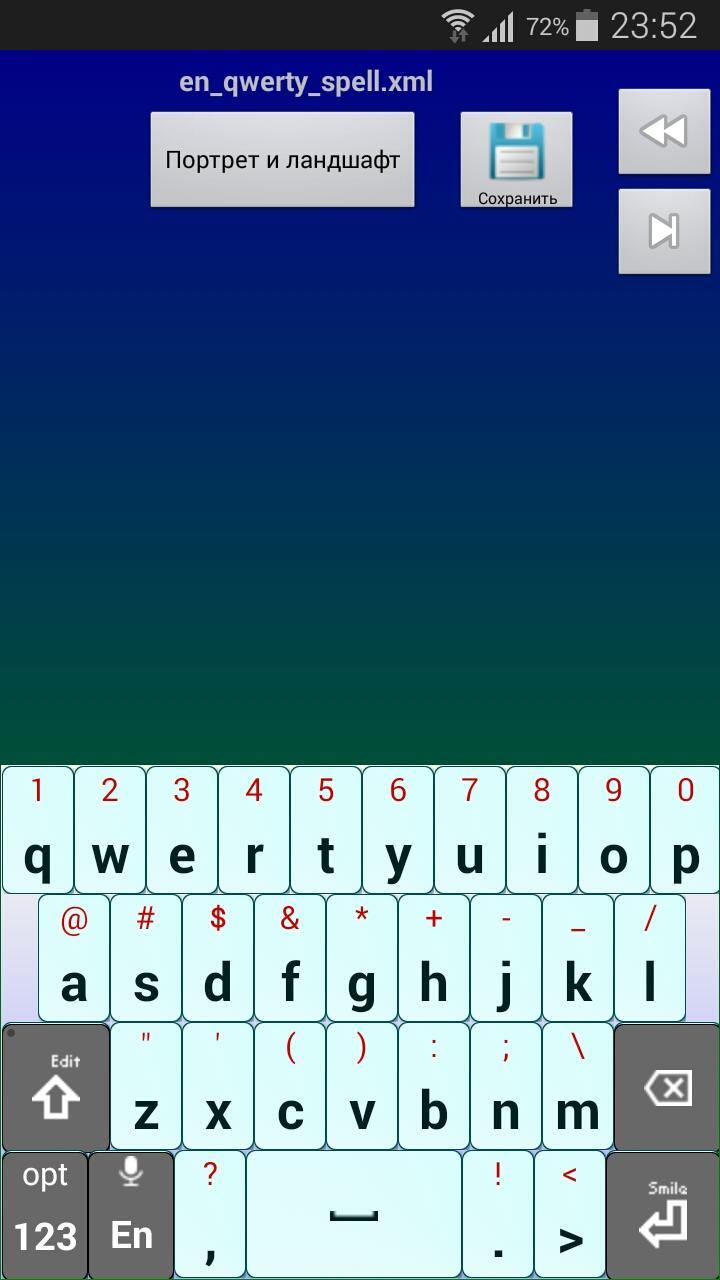
Task: Tap the period key
Action: (x=498, y=1214)
